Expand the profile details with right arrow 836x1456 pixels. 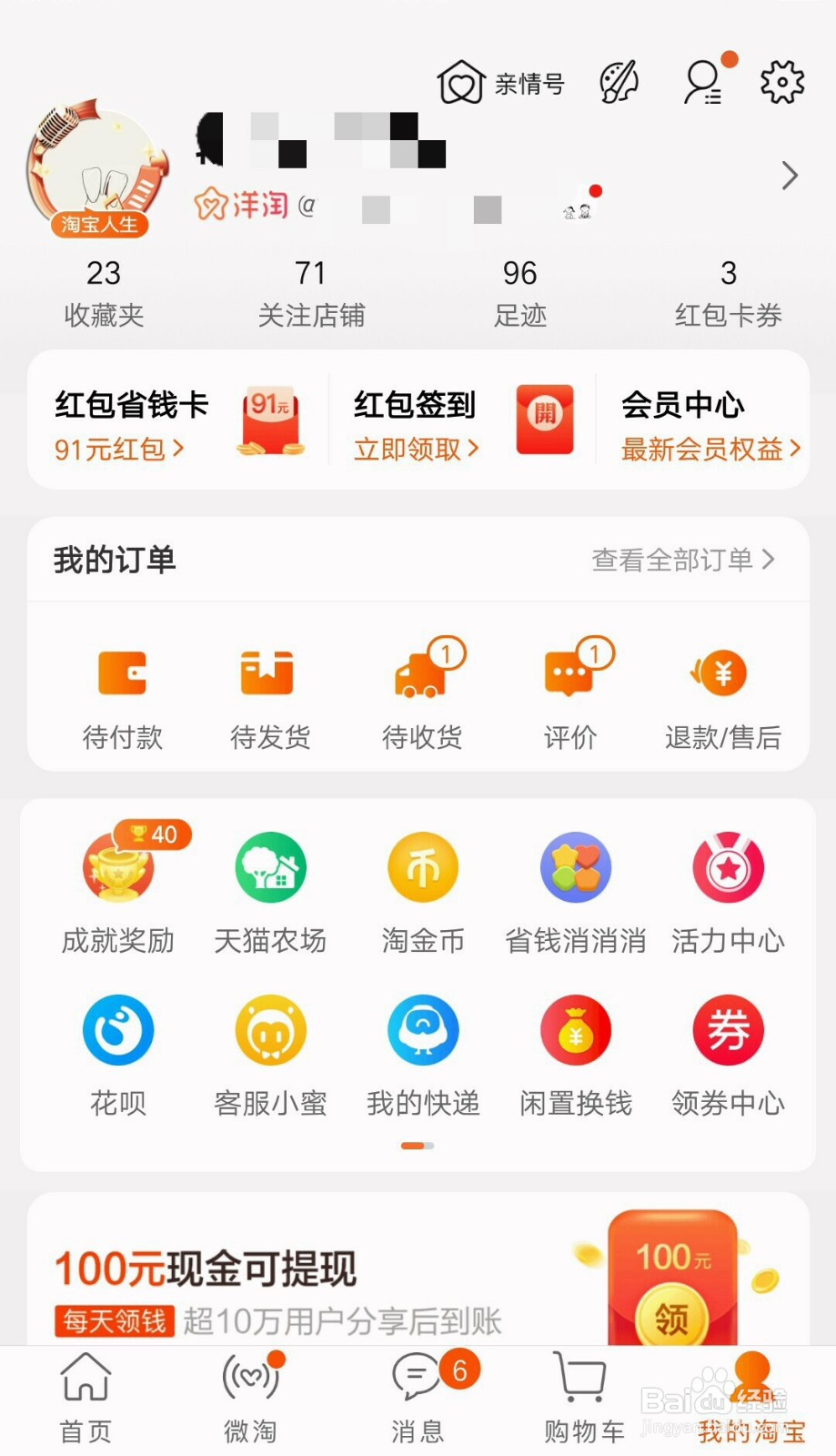(788, 175)
